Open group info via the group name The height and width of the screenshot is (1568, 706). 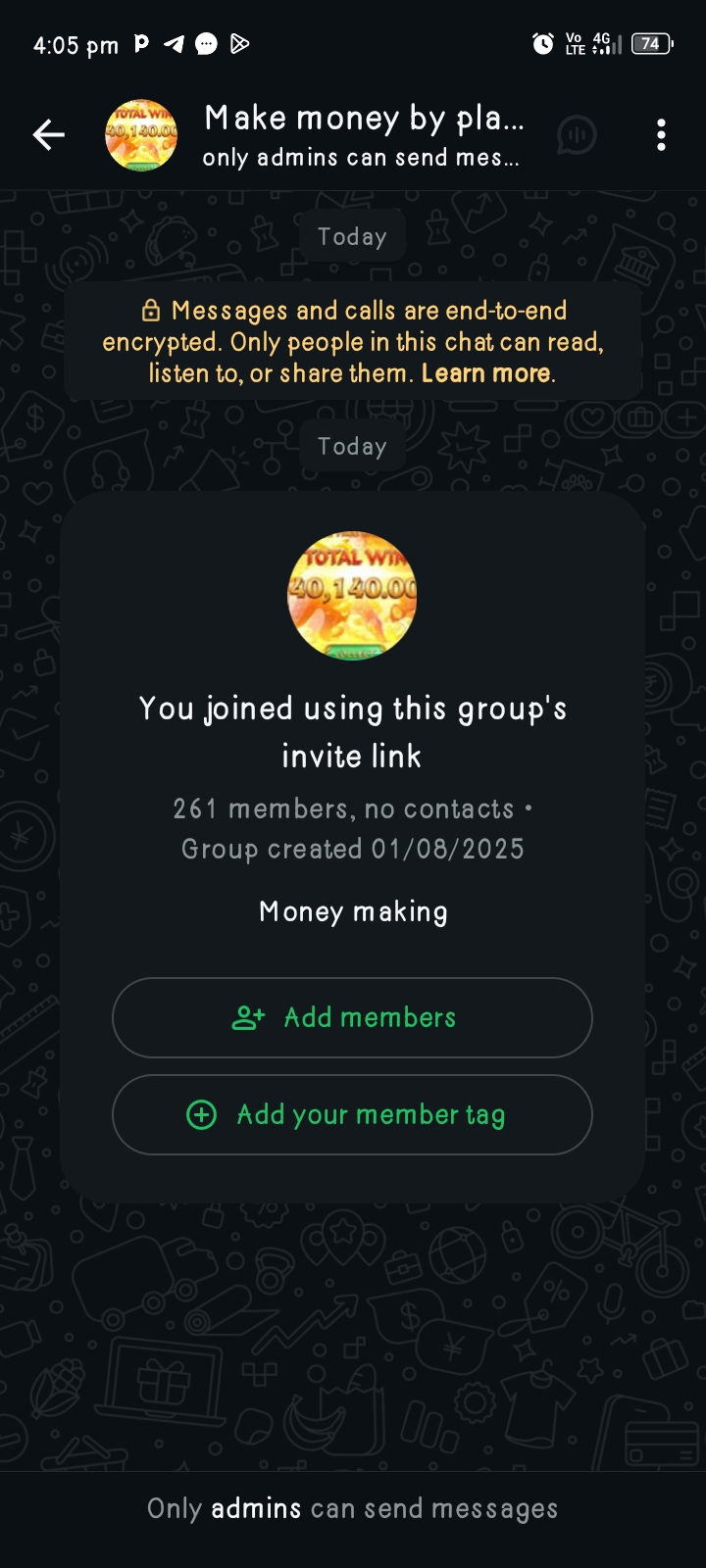363,119
